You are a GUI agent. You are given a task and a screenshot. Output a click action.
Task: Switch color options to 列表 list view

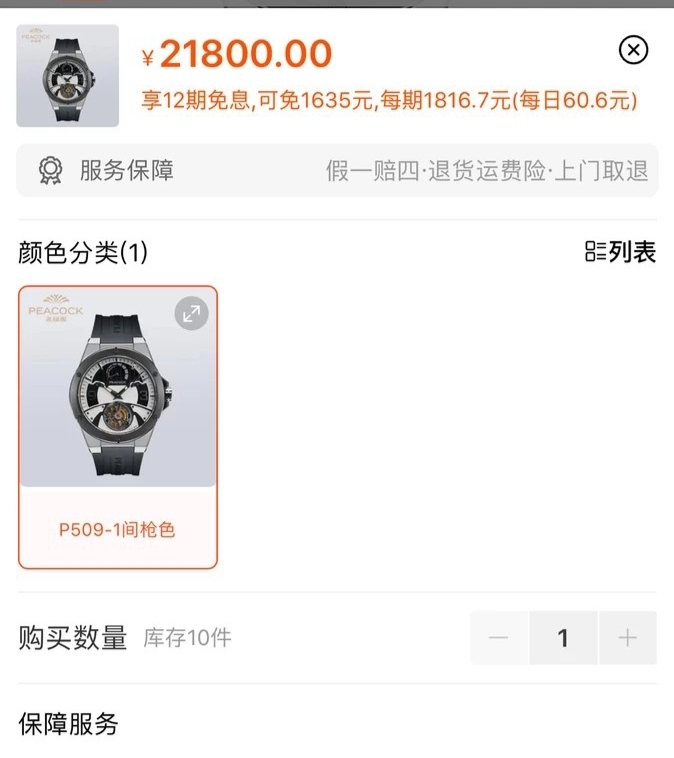pyautogui.click(x=620, y=252)
